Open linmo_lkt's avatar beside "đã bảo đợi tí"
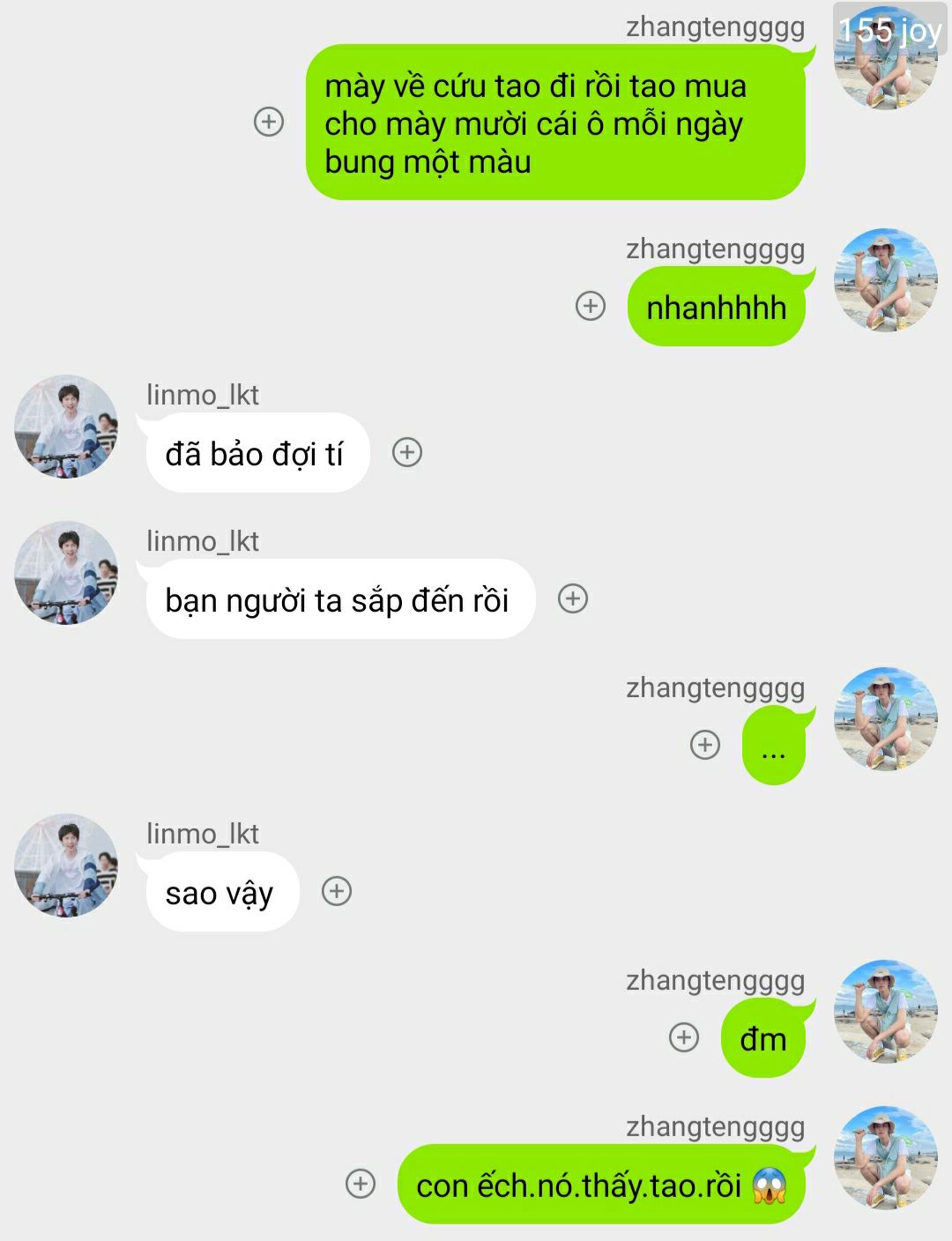The image size is (952, 1241). [x=67, y=427]
